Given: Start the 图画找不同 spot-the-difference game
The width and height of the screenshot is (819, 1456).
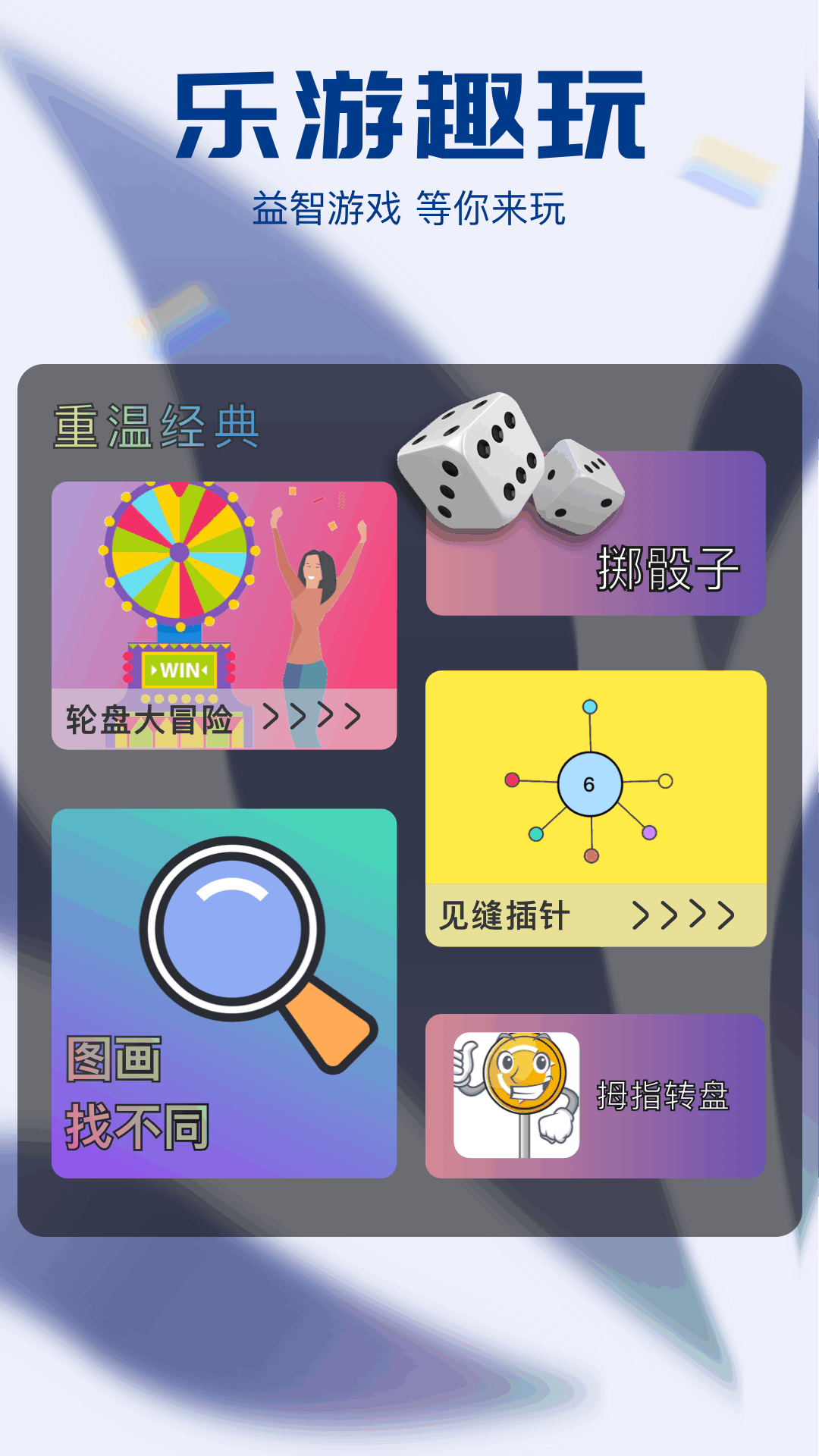Looking at the screenshot, I should point(224,993).
